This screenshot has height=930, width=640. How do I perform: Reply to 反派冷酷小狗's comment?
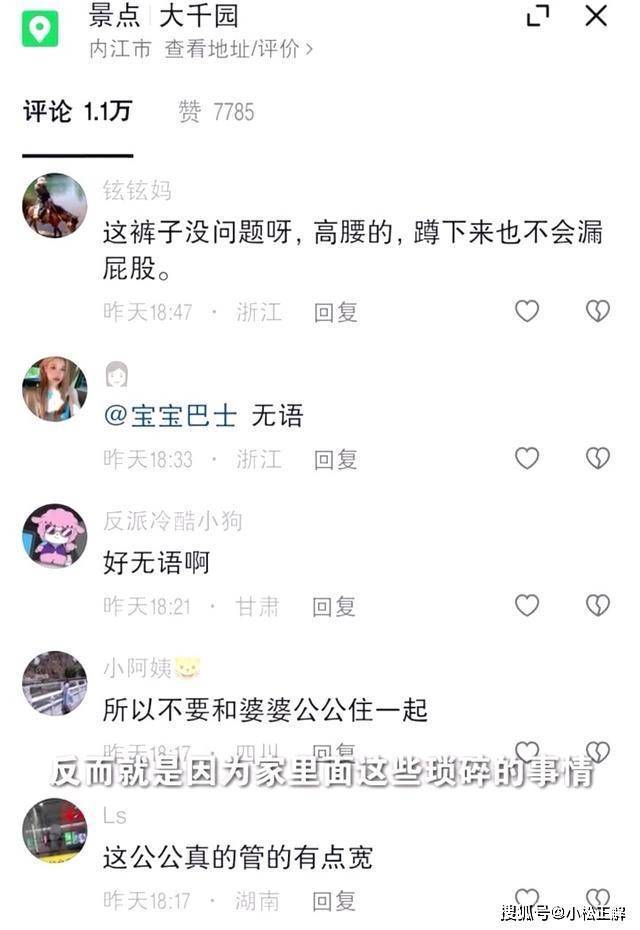coord(335,606)
